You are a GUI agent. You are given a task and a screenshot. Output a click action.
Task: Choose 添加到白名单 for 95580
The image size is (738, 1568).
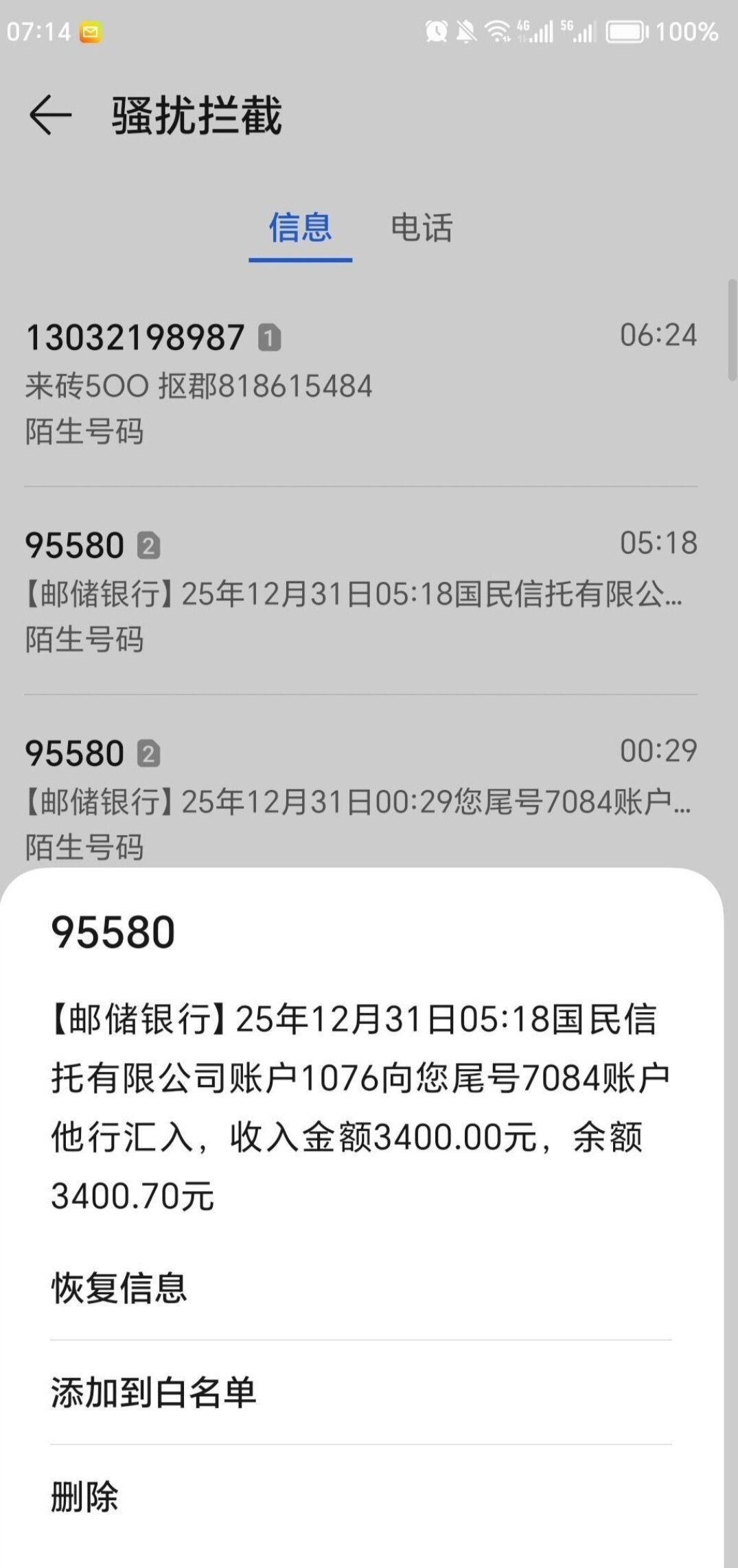pyautogui.click(x=154, y=1392)
